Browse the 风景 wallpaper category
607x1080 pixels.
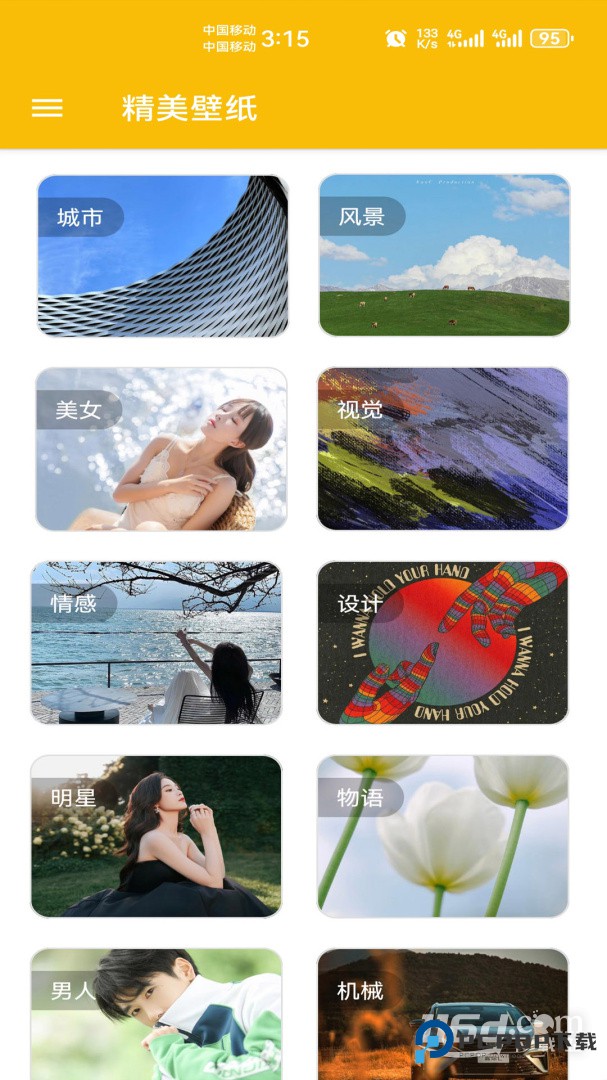tap(444, 256)
